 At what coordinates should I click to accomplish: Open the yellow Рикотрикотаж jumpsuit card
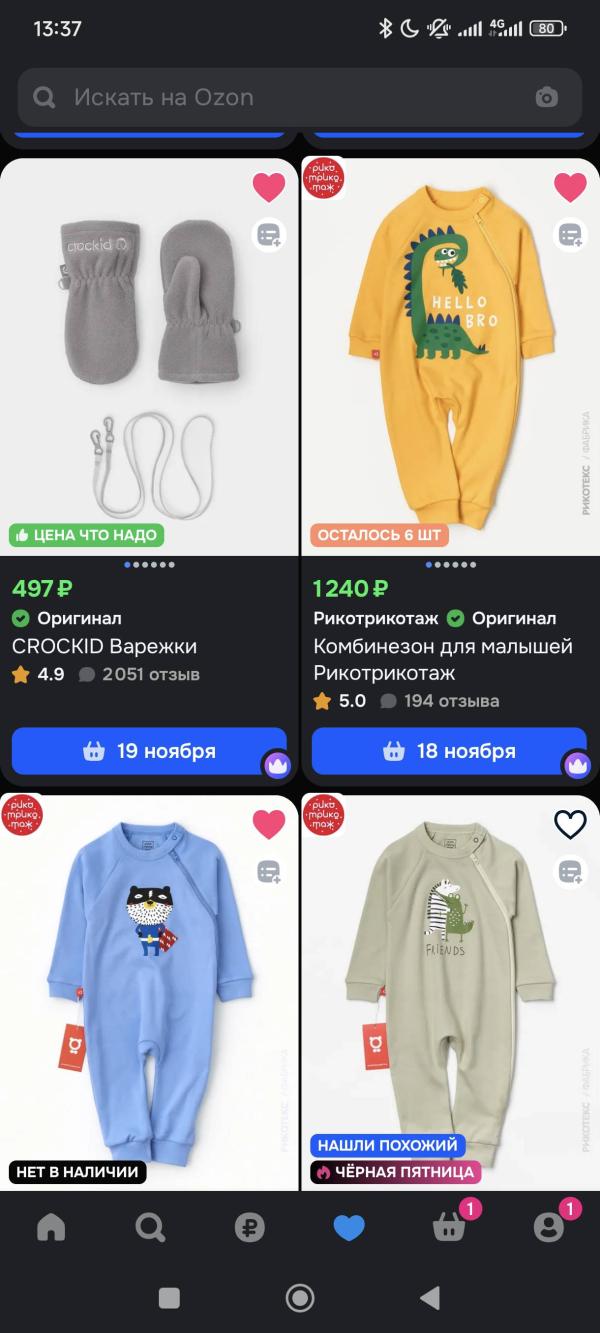pyautogui.click(x=443, y=658)
